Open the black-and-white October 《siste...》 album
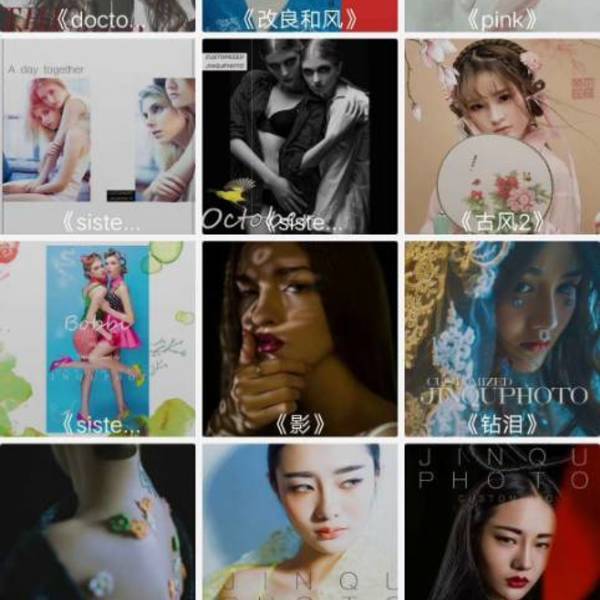Image resolution: width=600 pixels, height=600 pixels. pos(300,135)
